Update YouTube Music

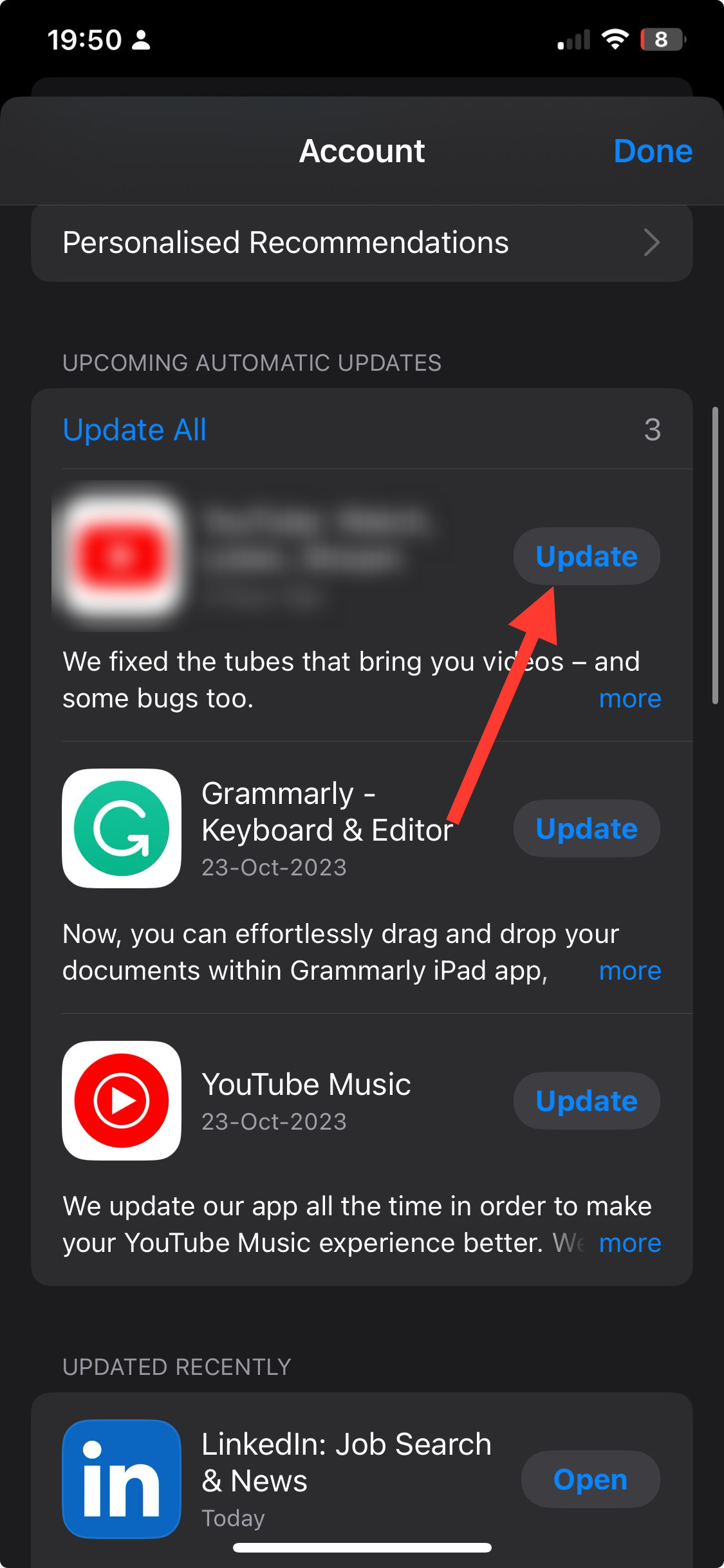(x=586, y=1101)
